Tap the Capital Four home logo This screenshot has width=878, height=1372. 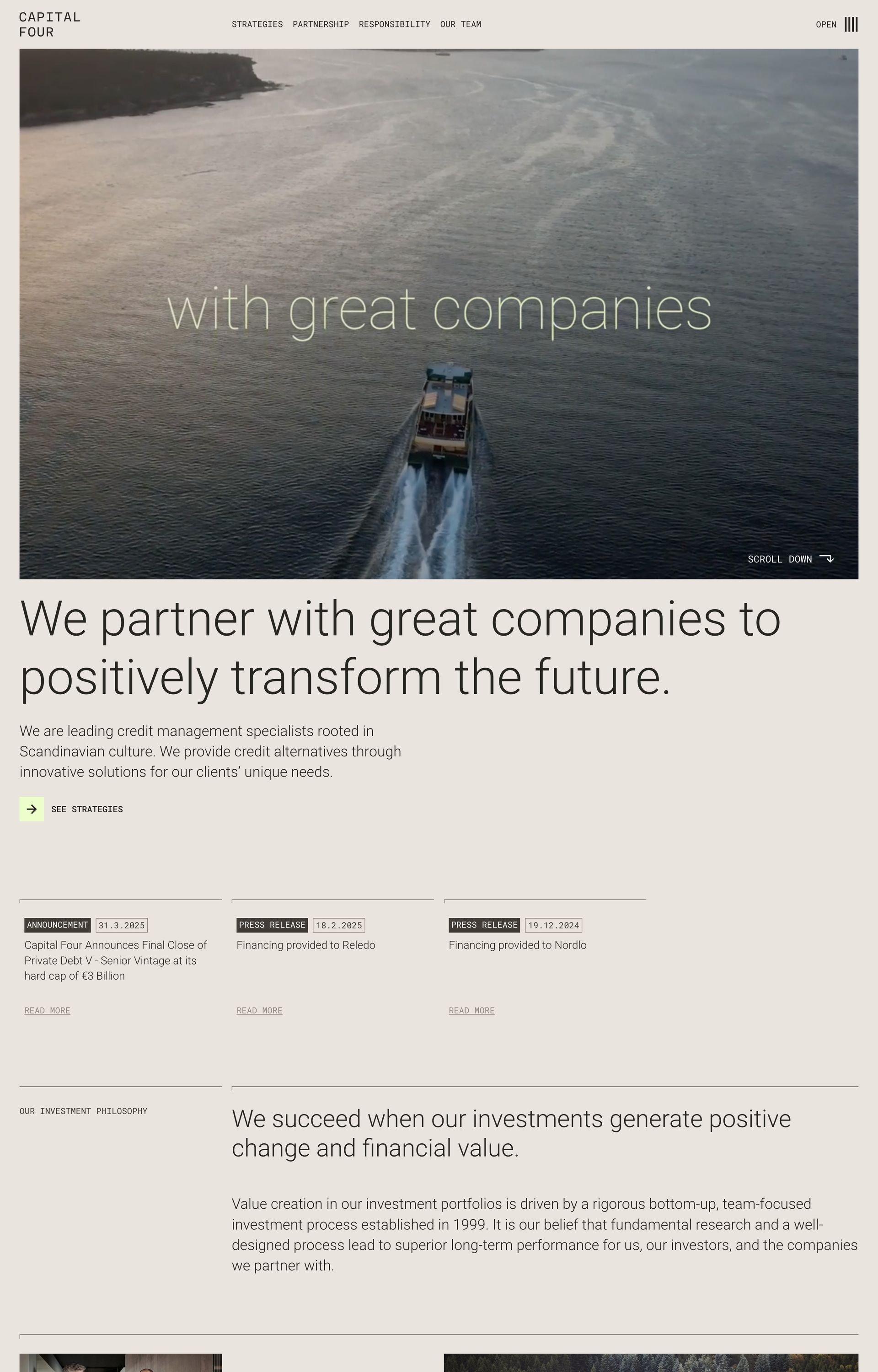click(49, 25)
